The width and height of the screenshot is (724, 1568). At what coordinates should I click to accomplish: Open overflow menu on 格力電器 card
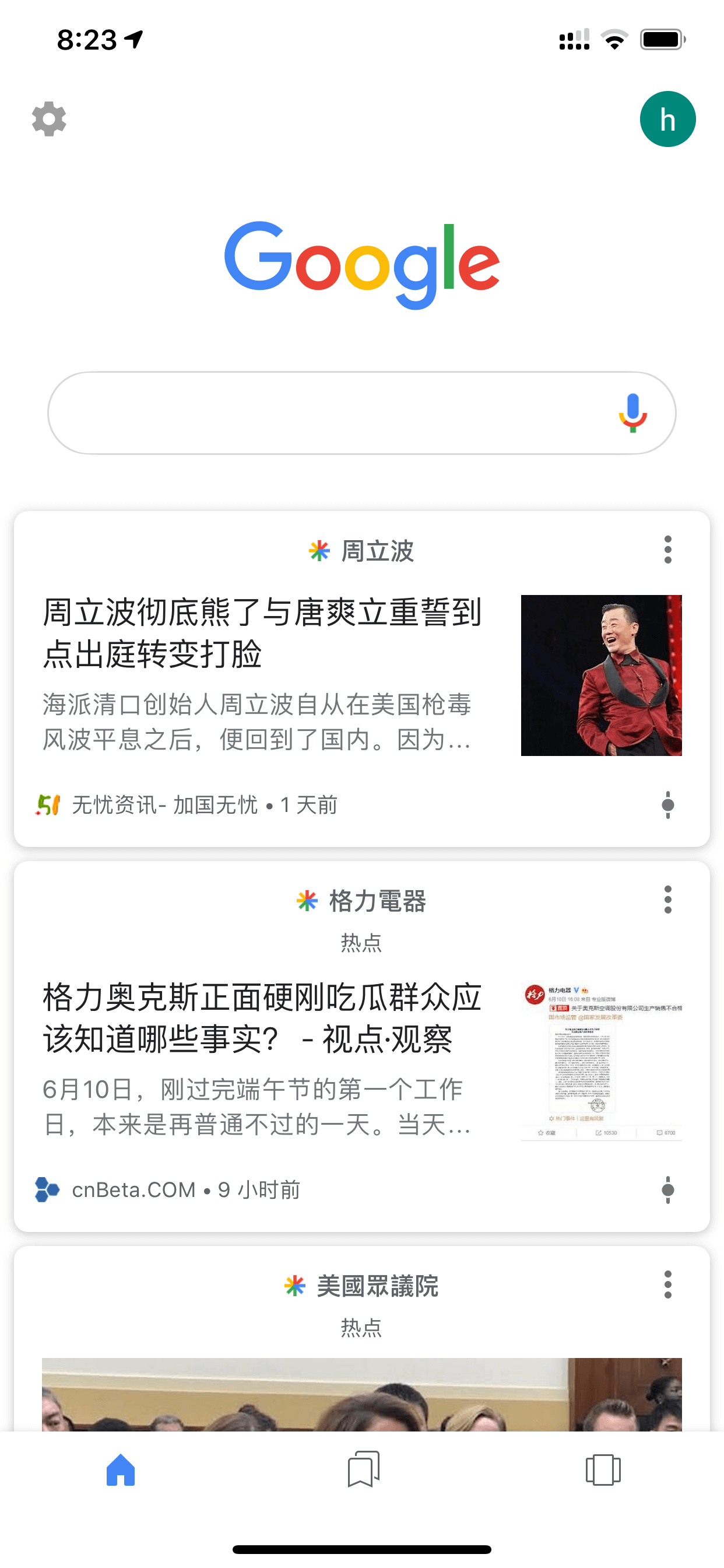point(667,900)
